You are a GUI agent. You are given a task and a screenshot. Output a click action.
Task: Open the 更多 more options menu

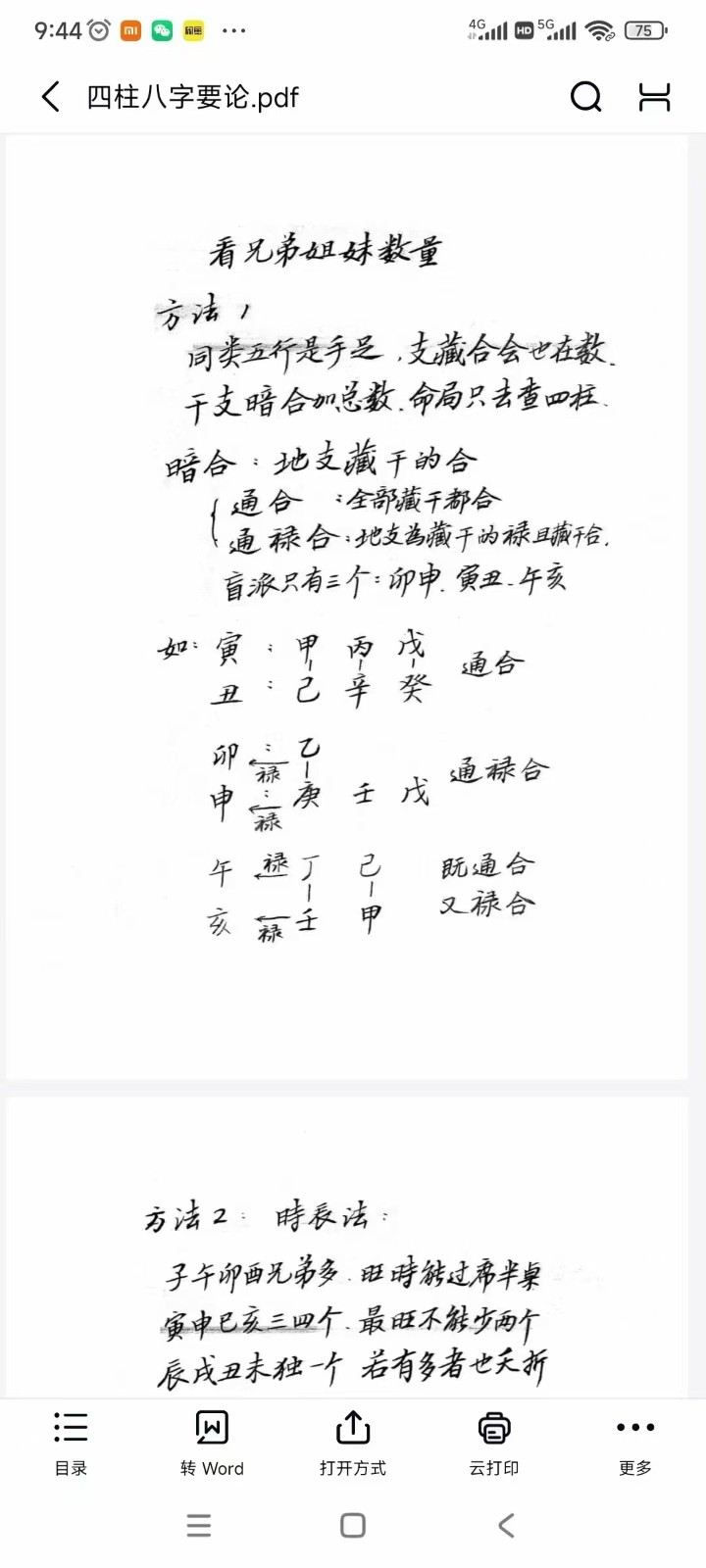coord(635,1444)
